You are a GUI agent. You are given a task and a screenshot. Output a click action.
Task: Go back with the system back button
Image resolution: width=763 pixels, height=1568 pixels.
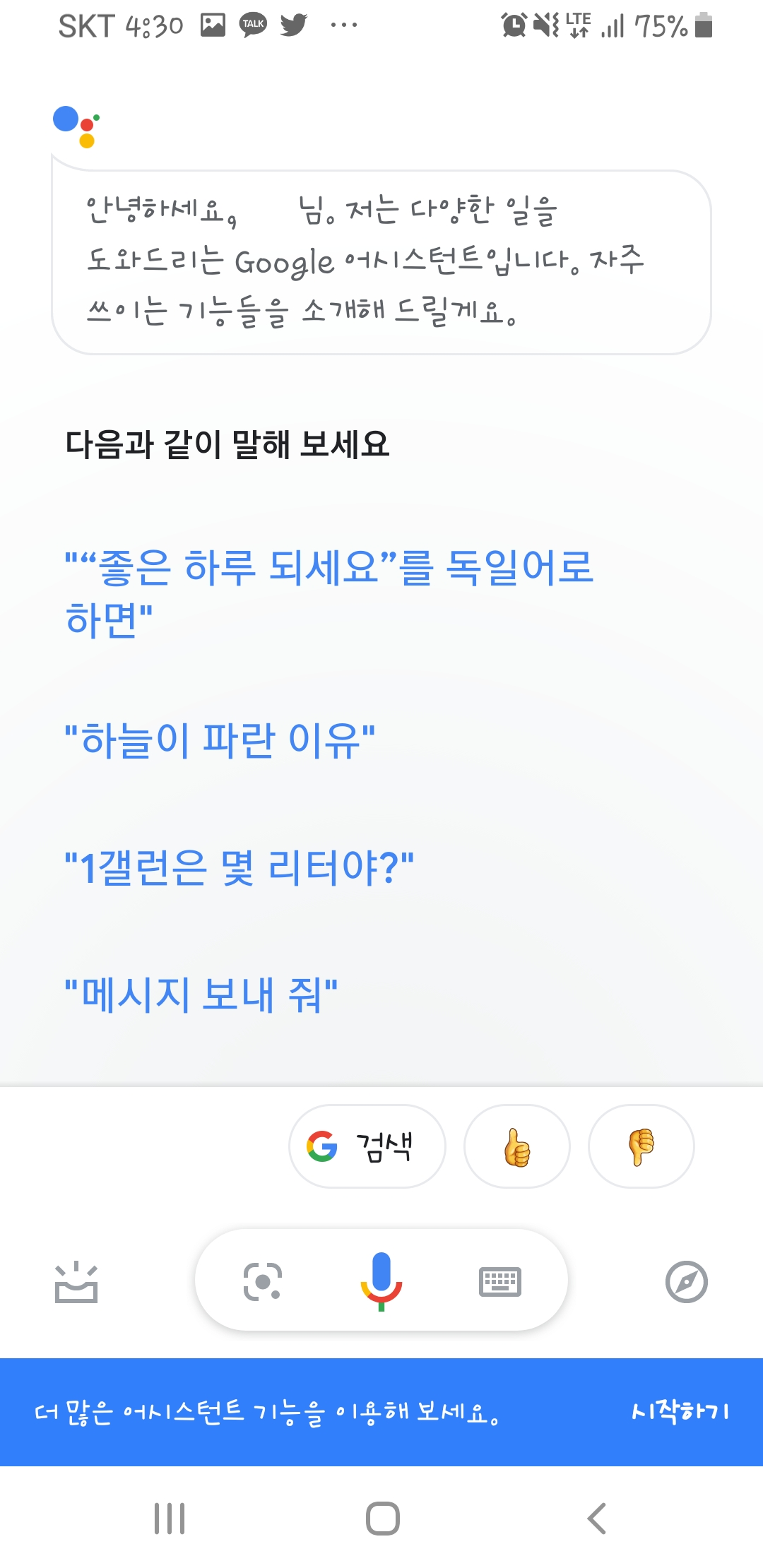pyautogui.click(x=597, y=1518)
